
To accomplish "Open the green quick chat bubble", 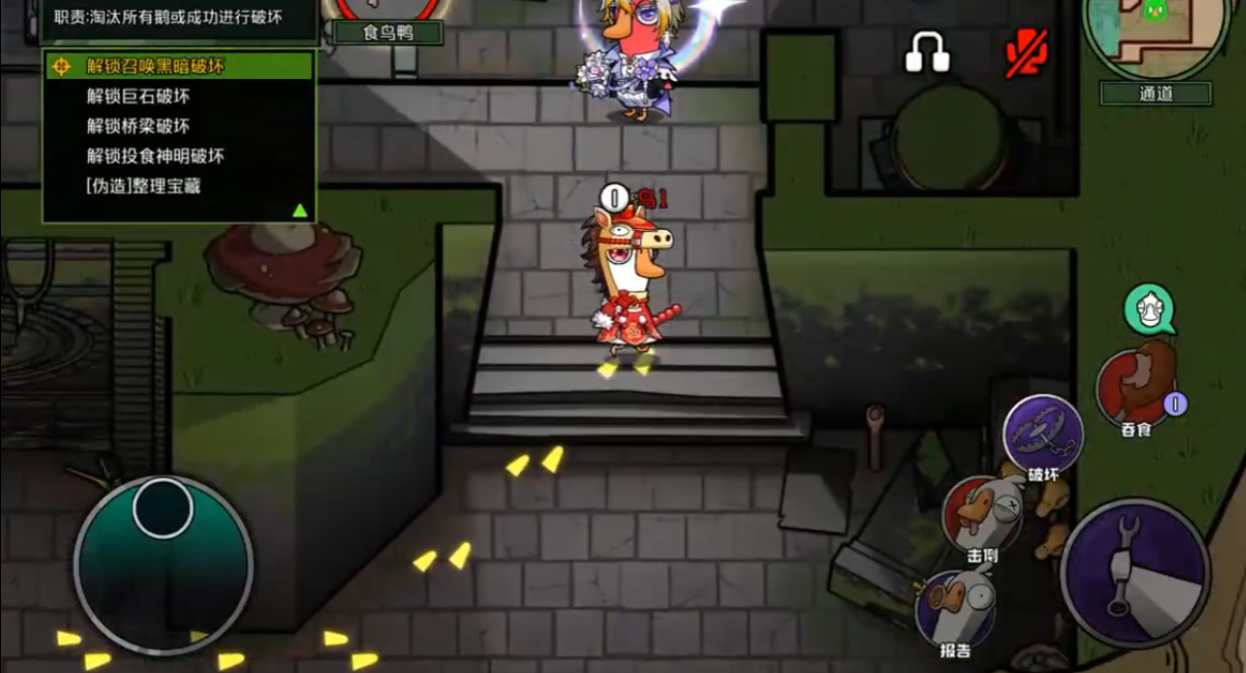I will tap(1148, 309).
